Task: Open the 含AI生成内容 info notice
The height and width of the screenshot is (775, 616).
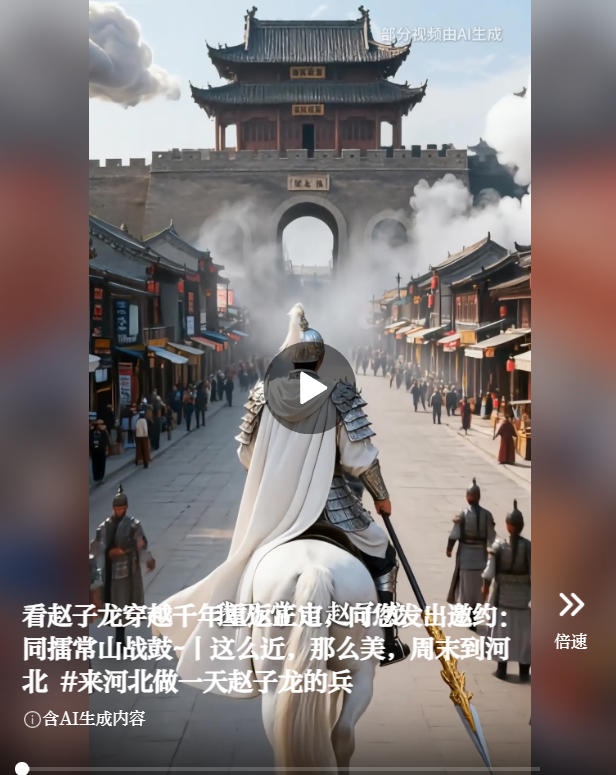Action: coord(85,719)
